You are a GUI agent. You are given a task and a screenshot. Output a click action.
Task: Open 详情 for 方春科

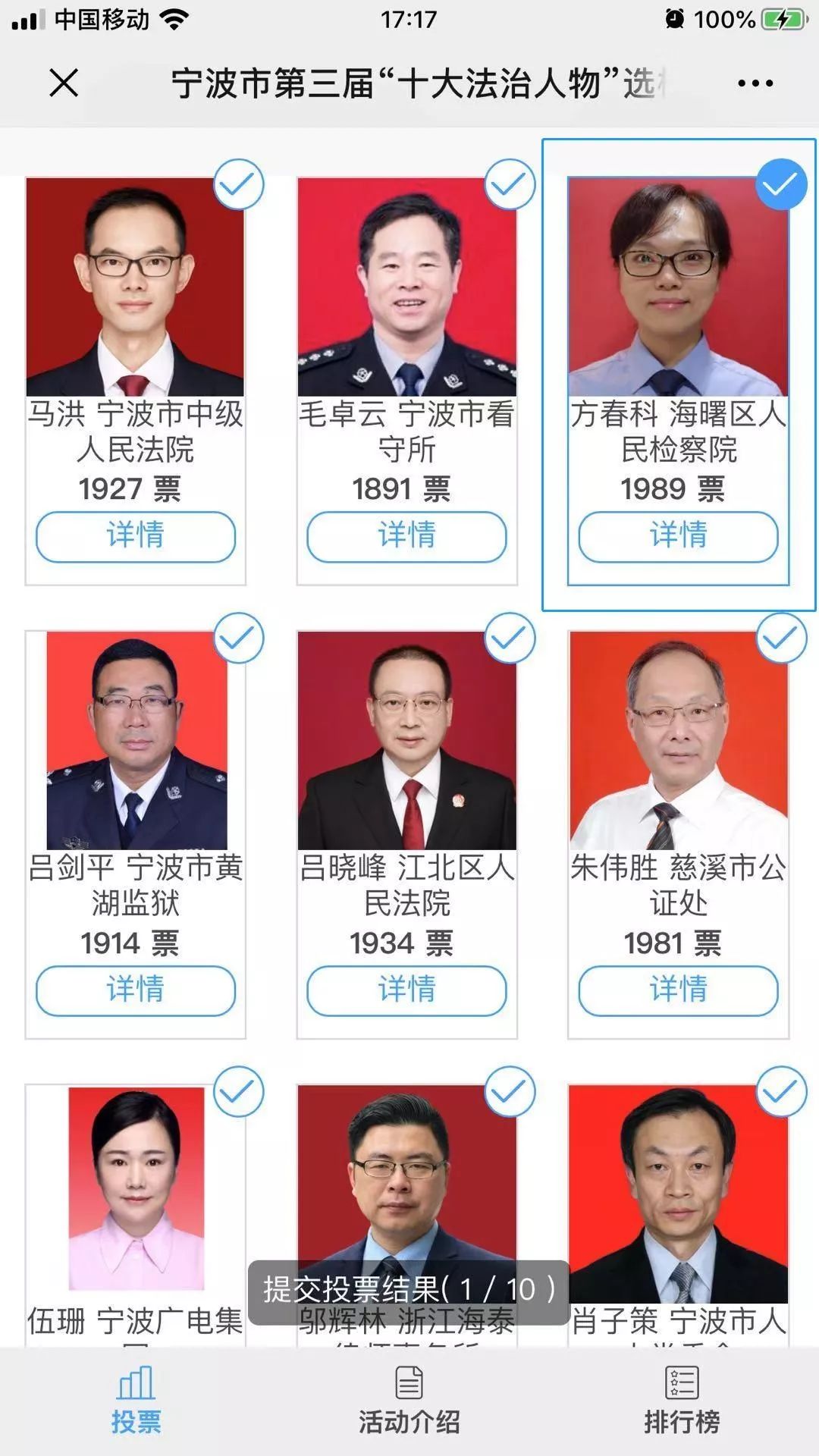678,537
